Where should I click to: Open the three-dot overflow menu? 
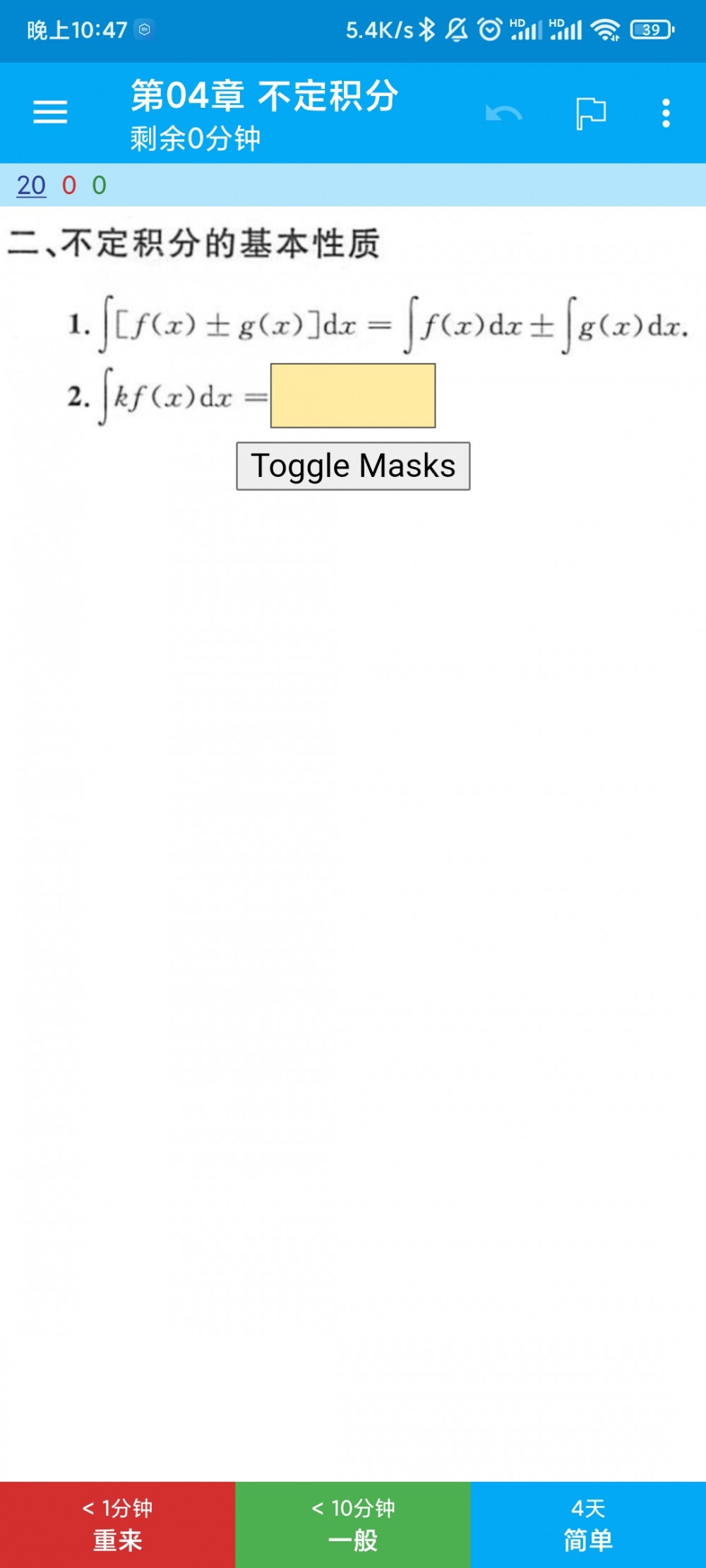665,113
